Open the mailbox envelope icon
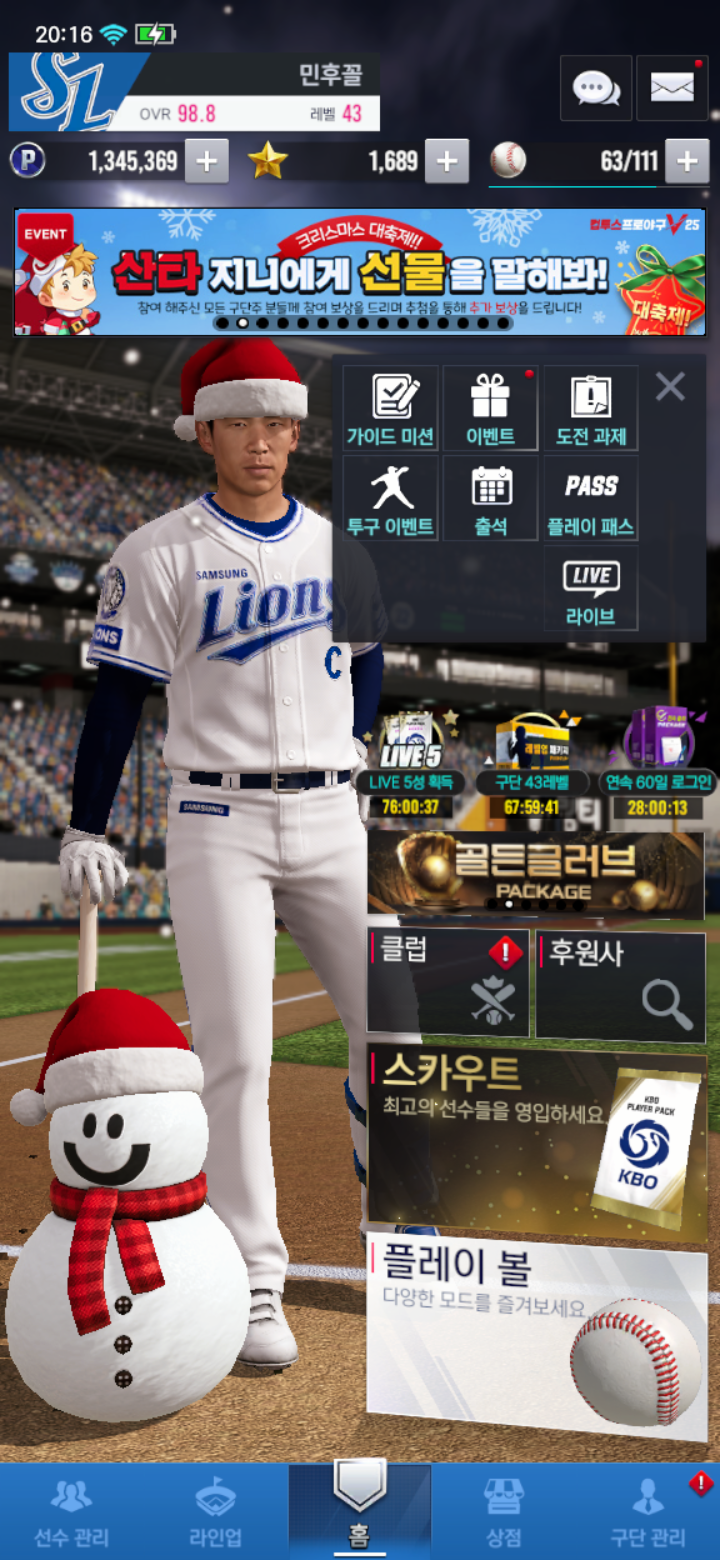 pyautogui.click(x=672, y=89)
